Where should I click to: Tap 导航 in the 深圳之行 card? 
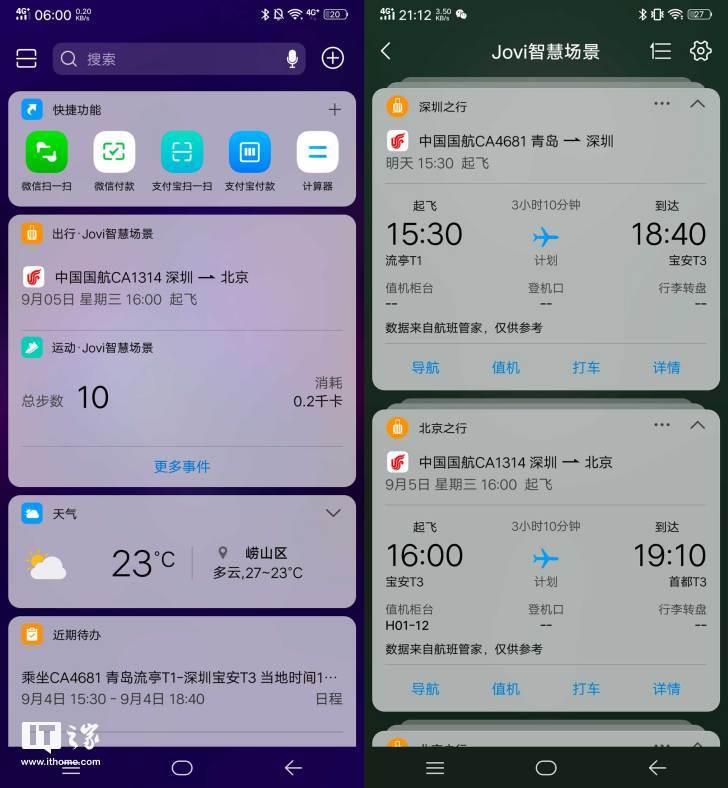(x=425, y=368)
